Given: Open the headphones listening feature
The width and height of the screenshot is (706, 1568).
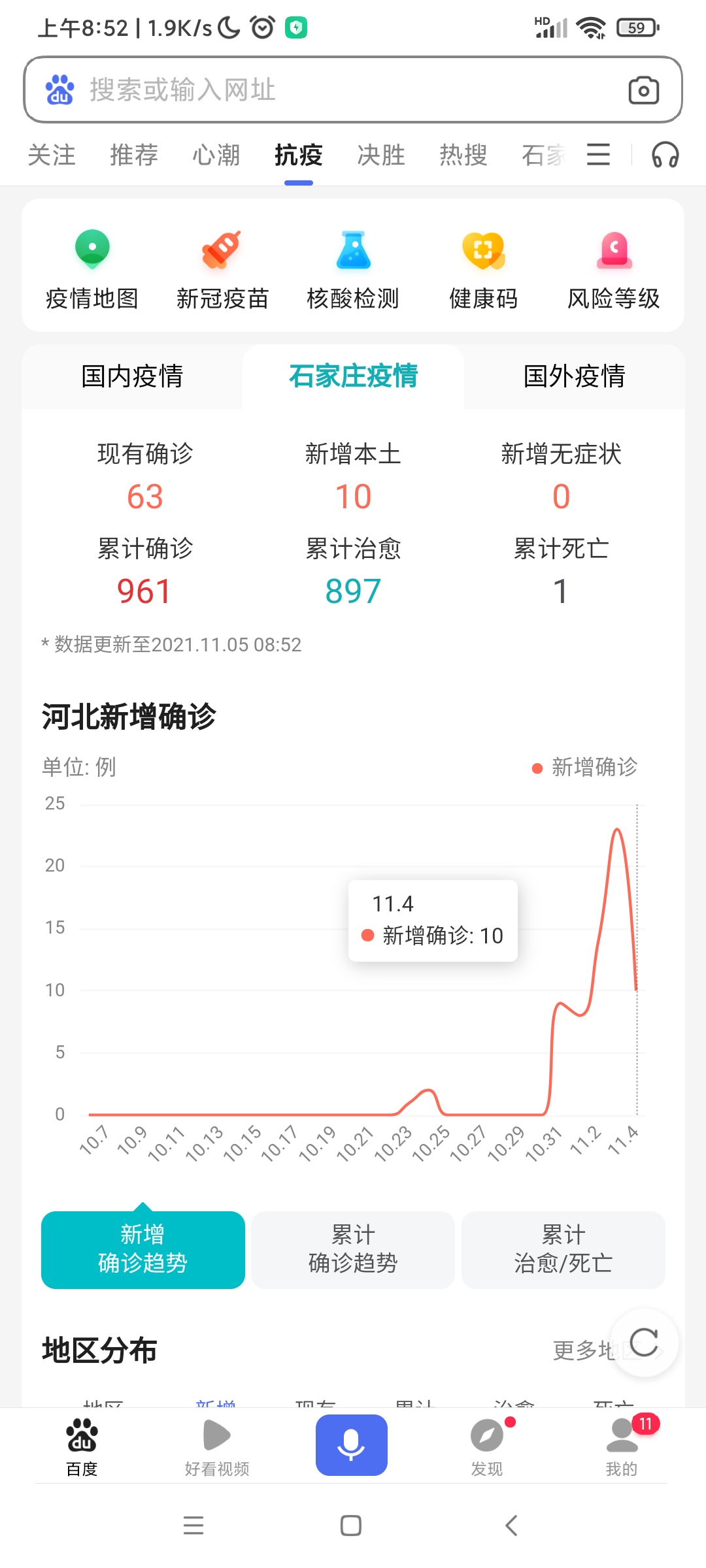Looking at the screenshot, I should (665, 155).
